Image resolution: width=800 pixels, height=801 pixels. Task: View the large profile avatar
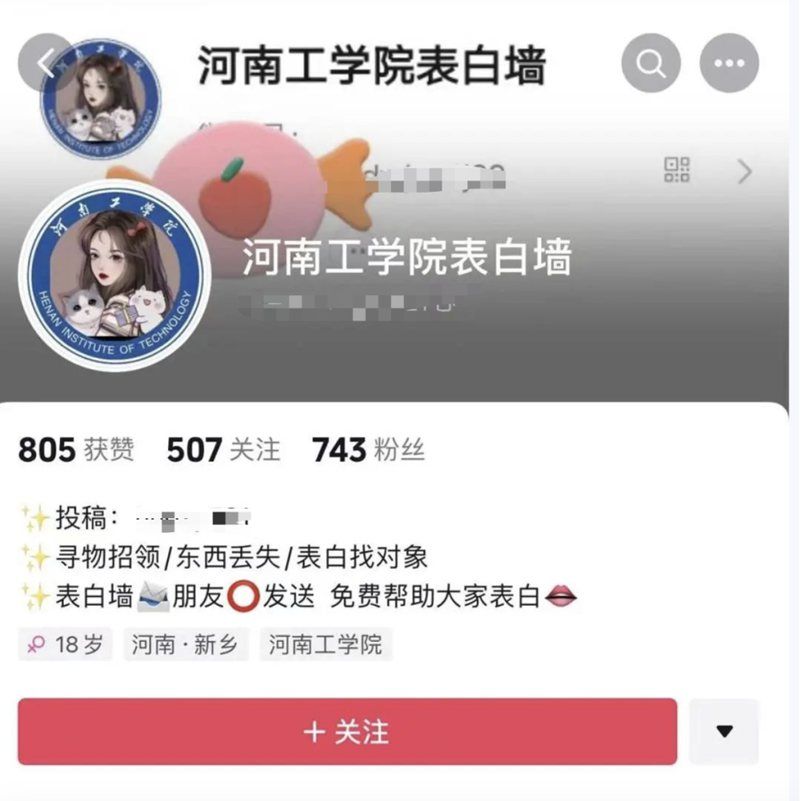(115, 274)
